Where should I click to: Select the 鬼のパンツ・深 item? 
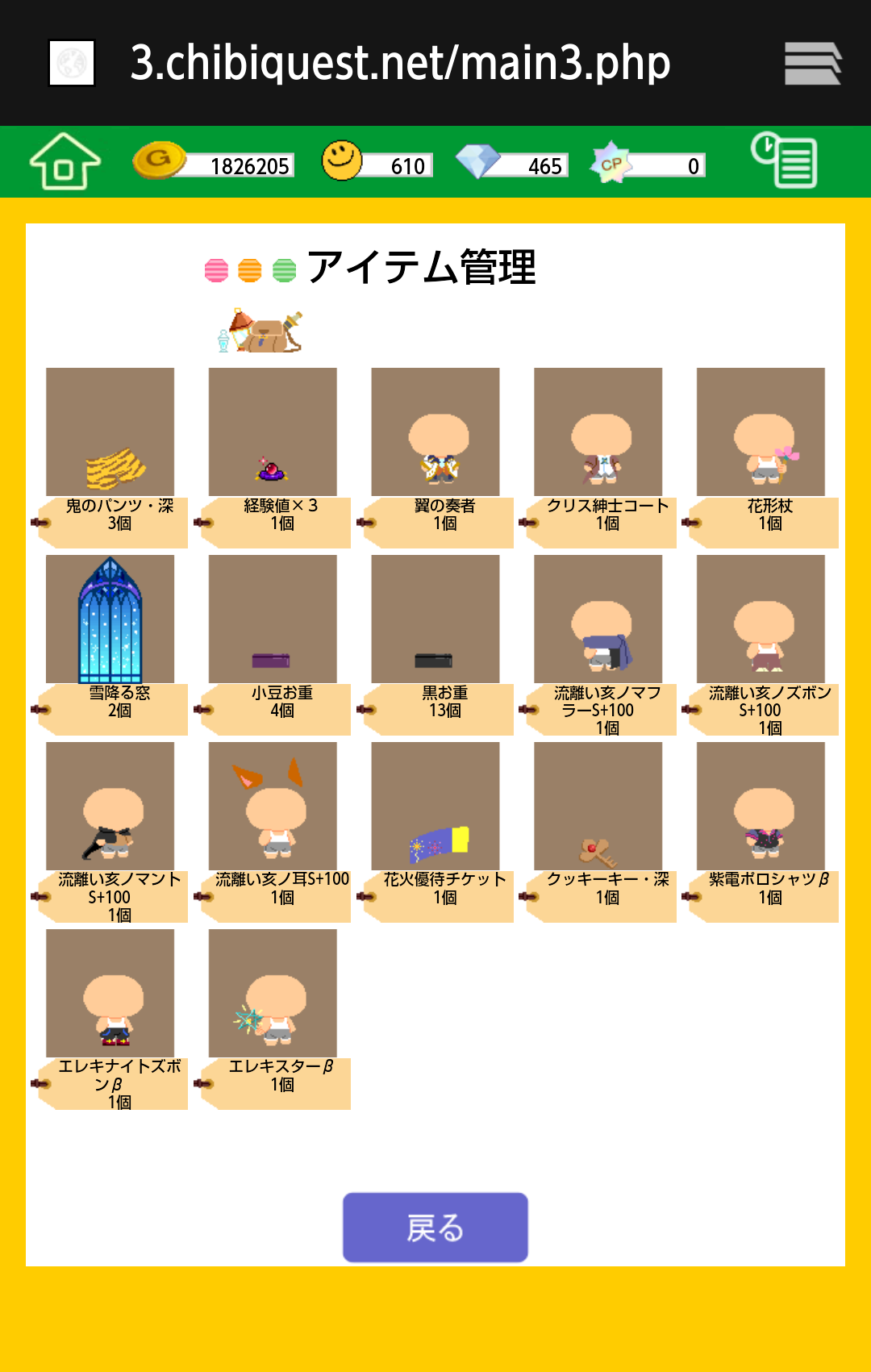pos(110,433)
